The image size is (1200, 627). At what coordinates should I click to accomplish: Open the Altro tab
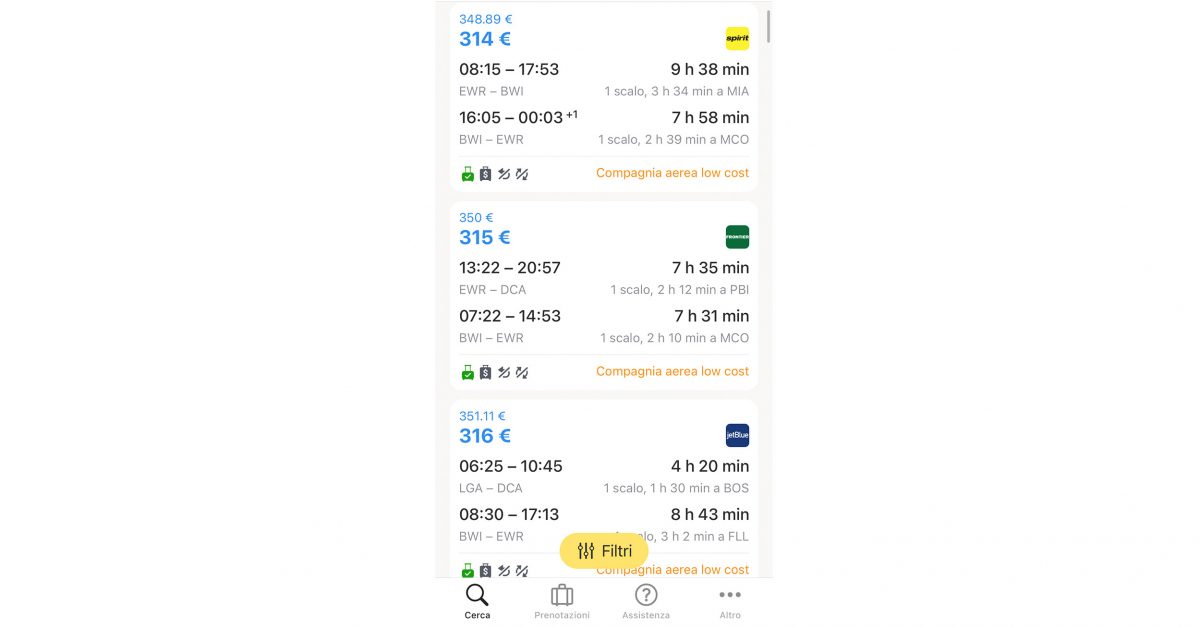point(730,602)
